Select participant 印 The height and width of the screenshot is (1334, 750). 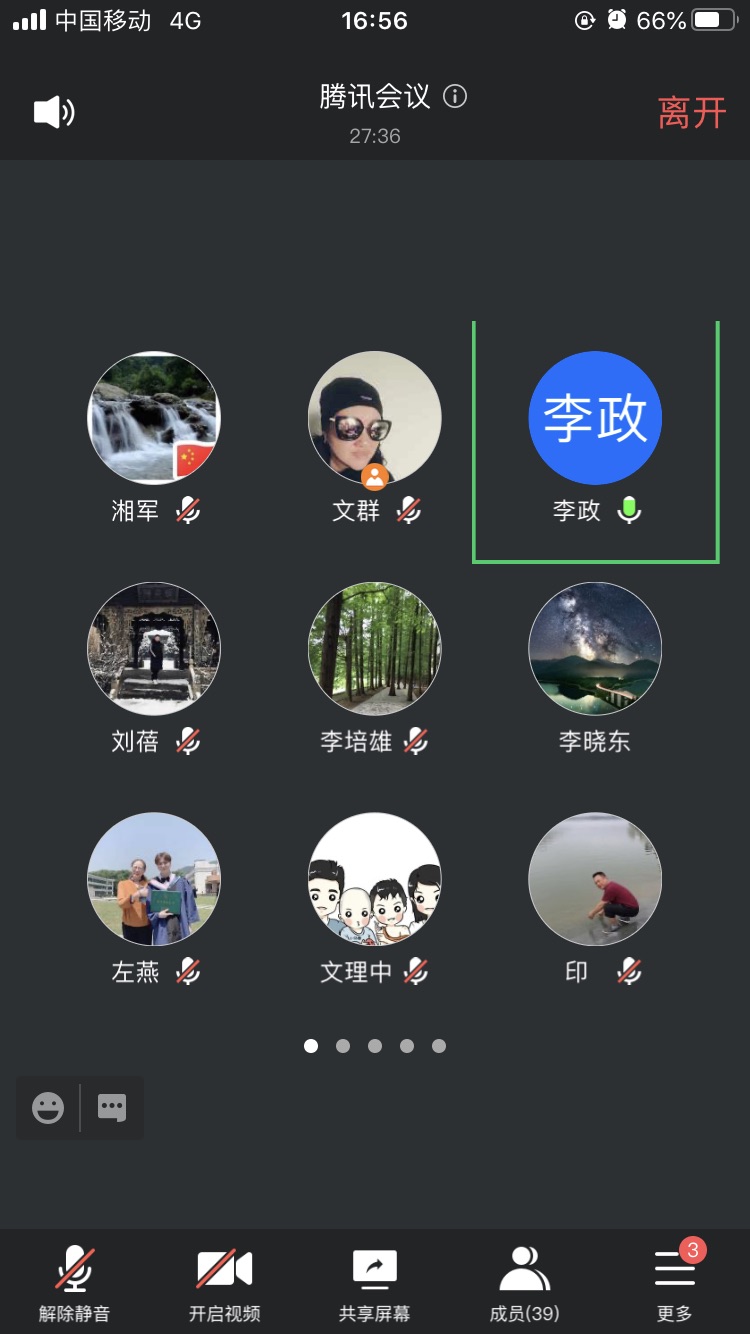pos(595,879)
